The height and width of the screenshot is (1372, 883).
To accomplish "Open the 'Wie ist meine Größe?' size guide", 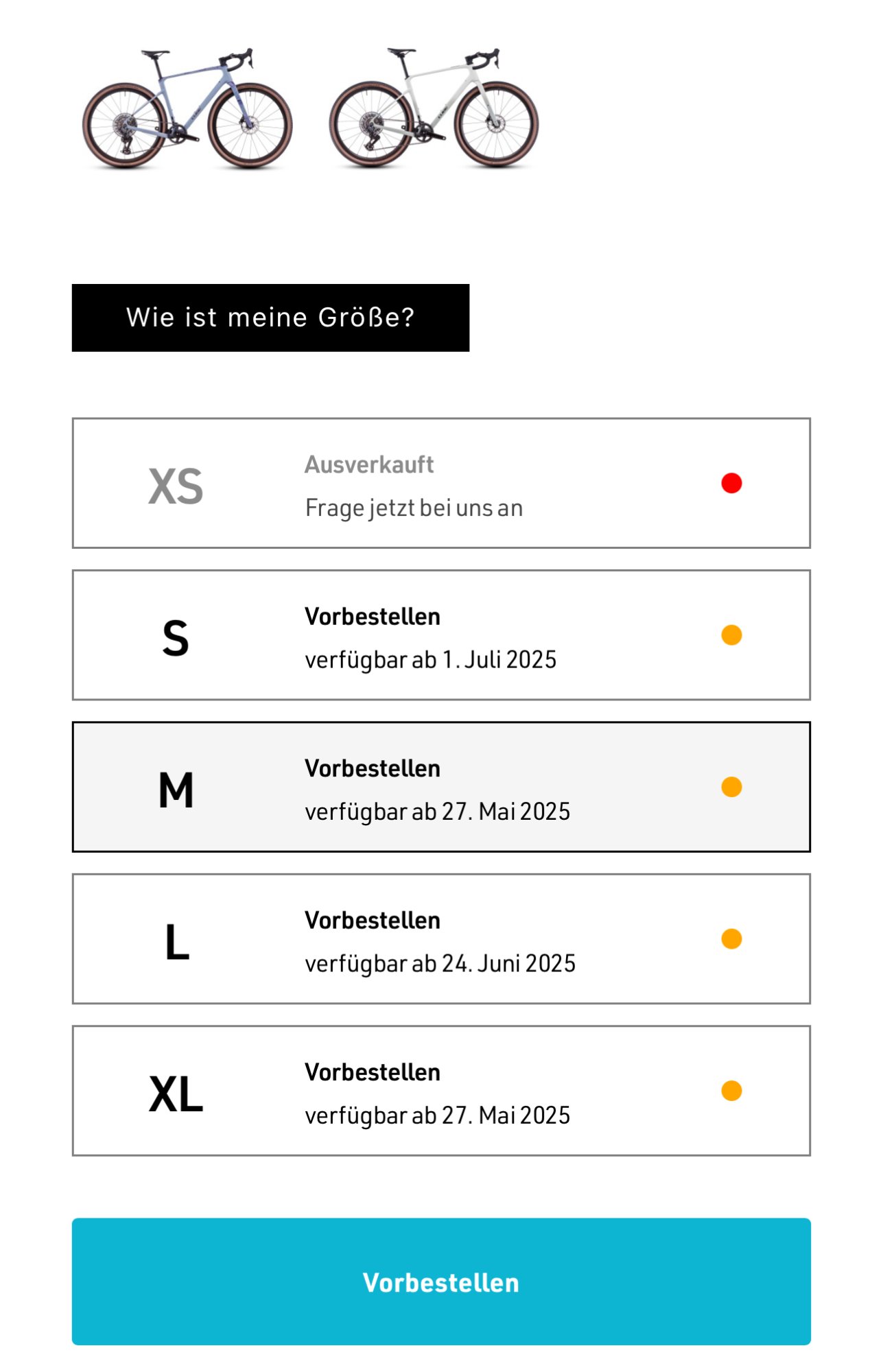I will tap(270, 318).
